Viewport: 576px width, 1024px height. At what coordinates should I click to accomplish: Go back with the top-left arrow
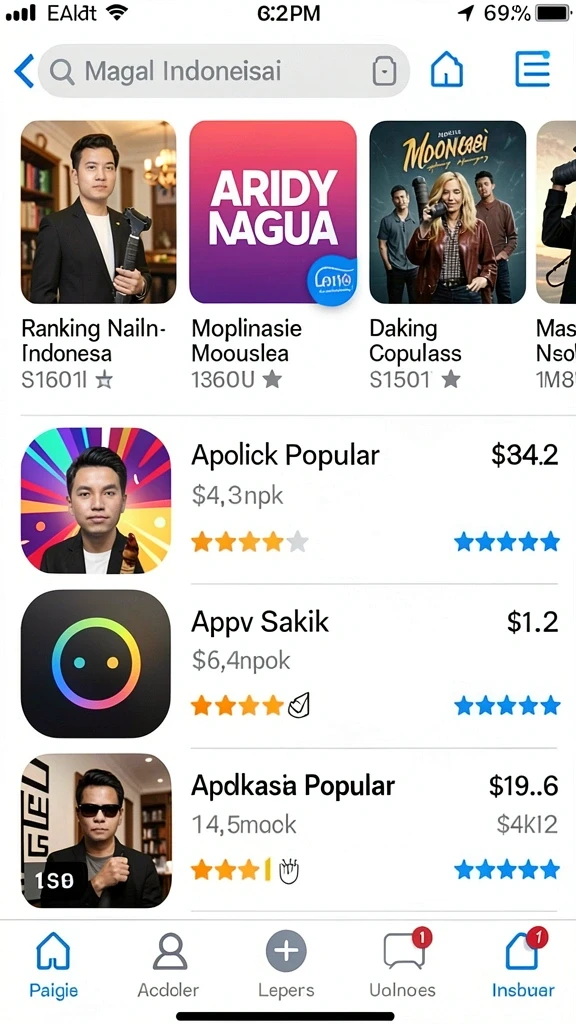pyautogui.click(x=24, y=71)
